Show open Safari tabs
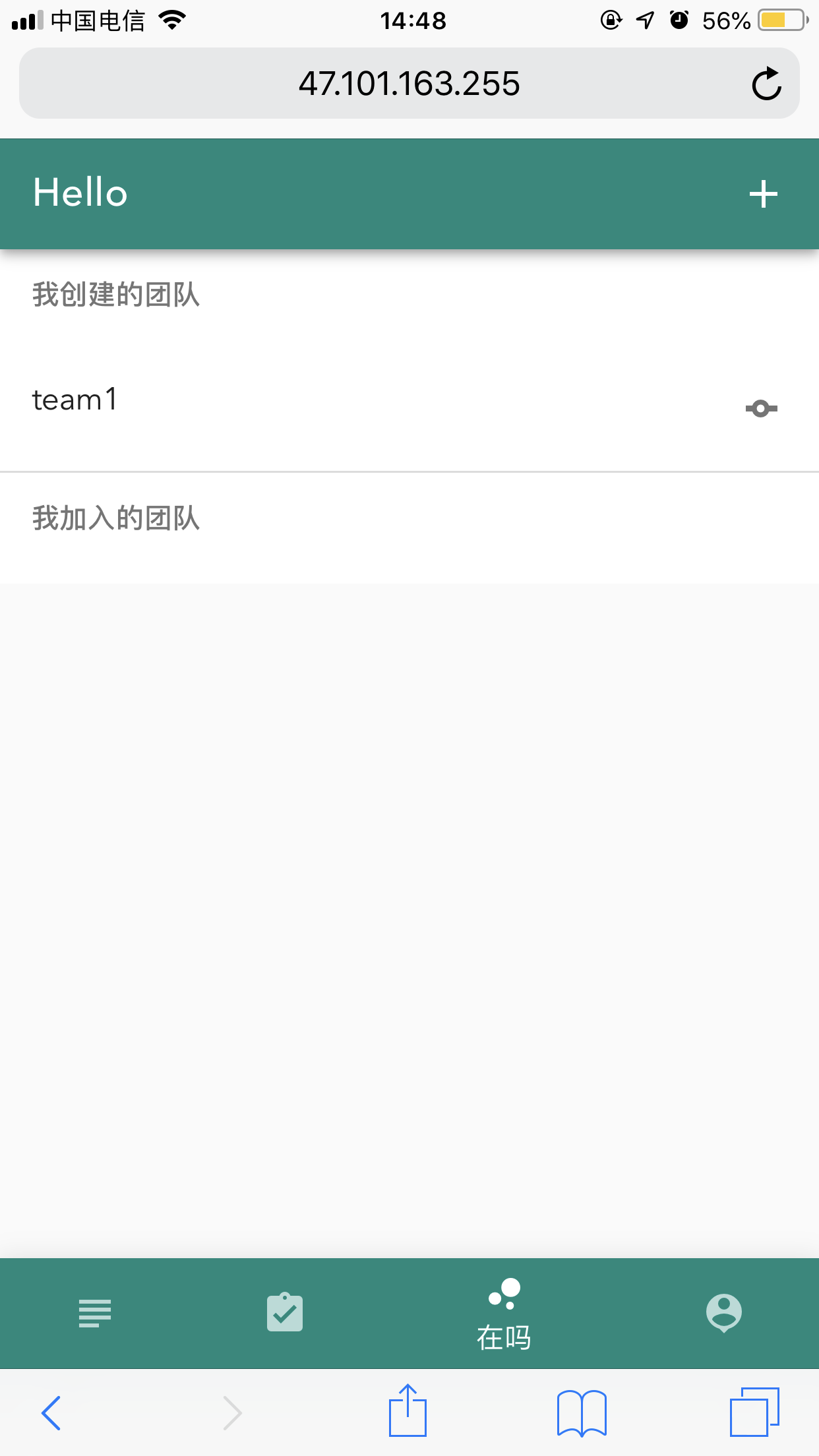819x1456 pixels. coord(754,1412)
